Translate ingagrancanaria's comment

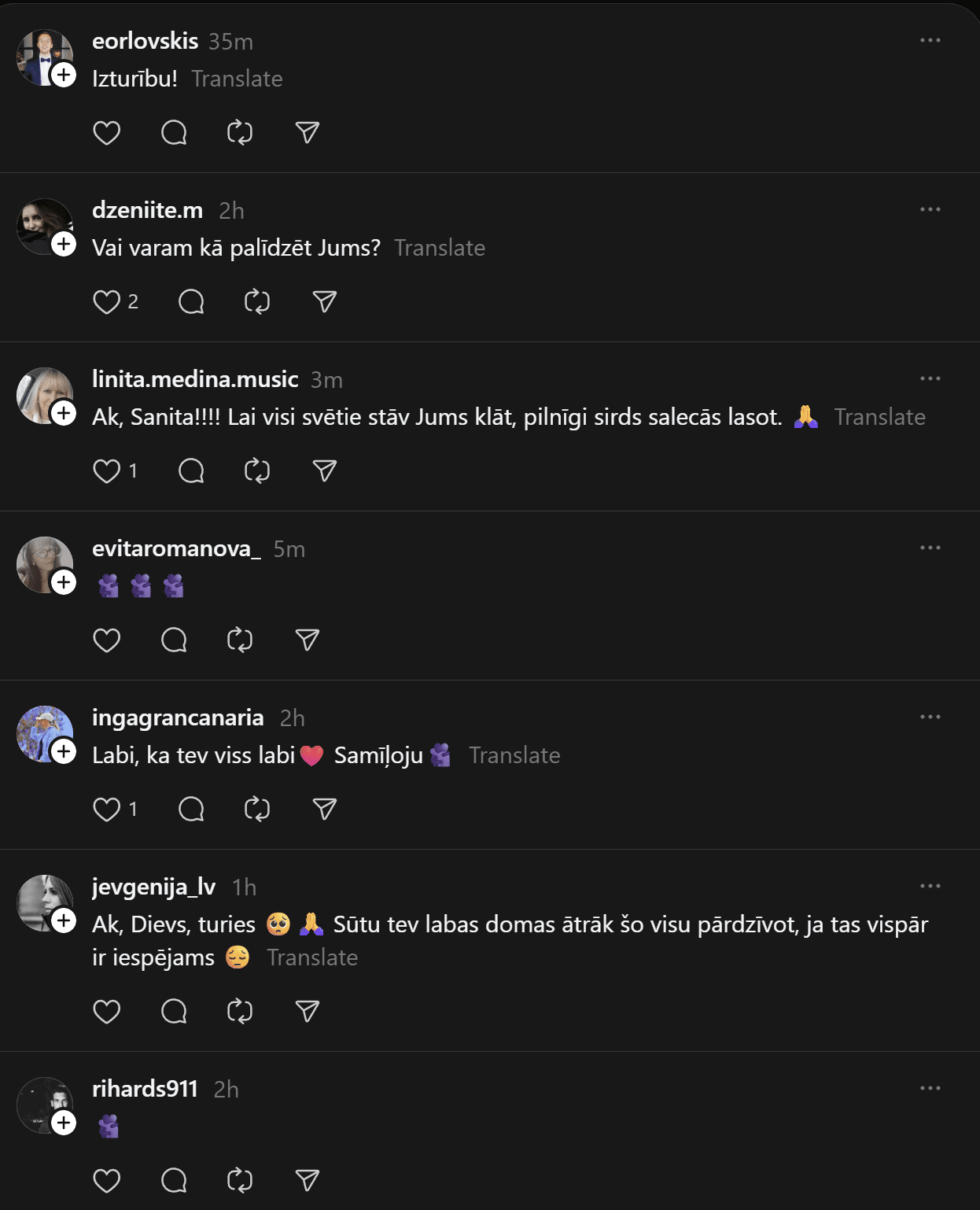point(514,755)
